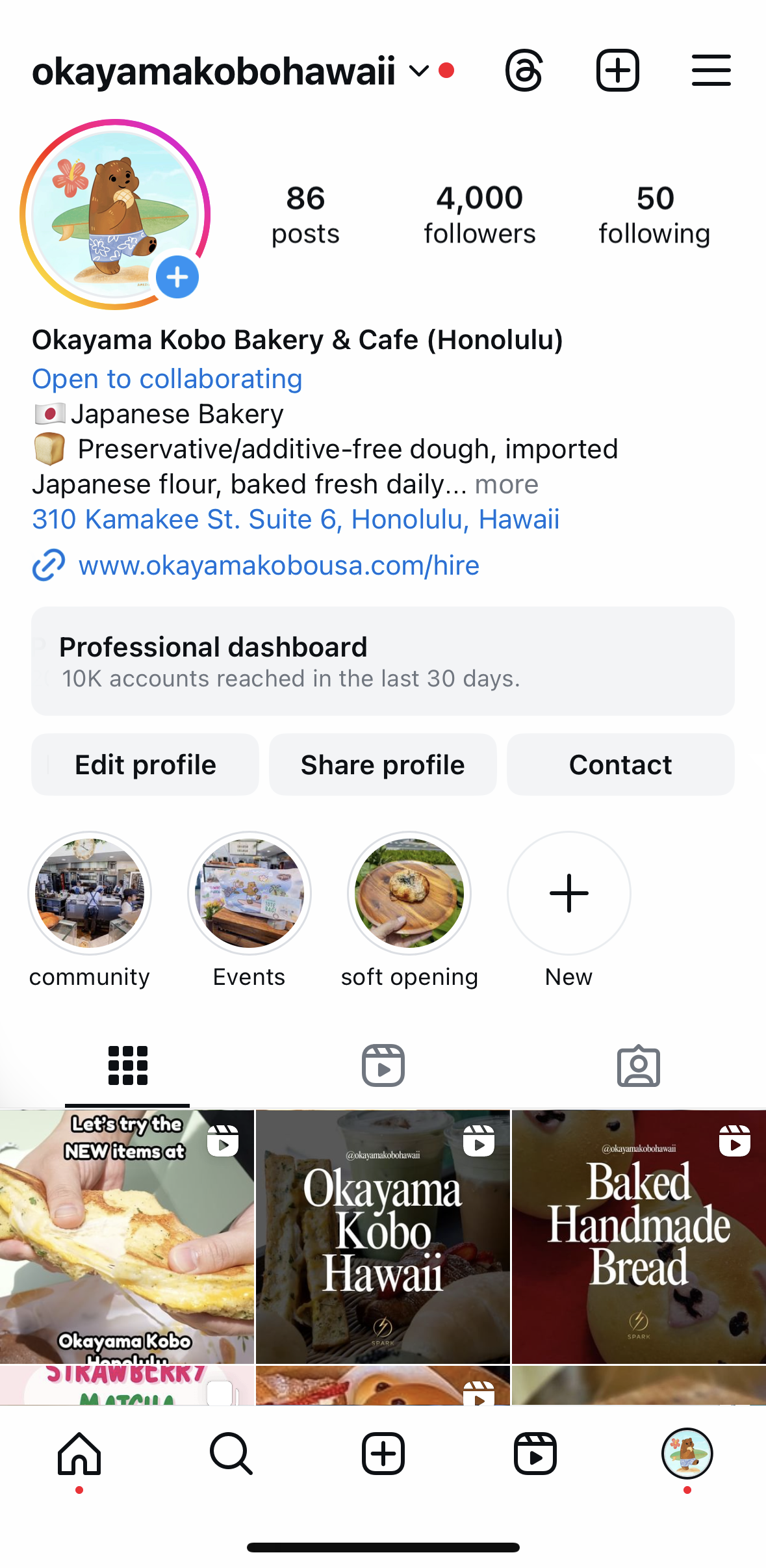
Task: Switch to the tagged posts tab
Action: [638, 1065]
